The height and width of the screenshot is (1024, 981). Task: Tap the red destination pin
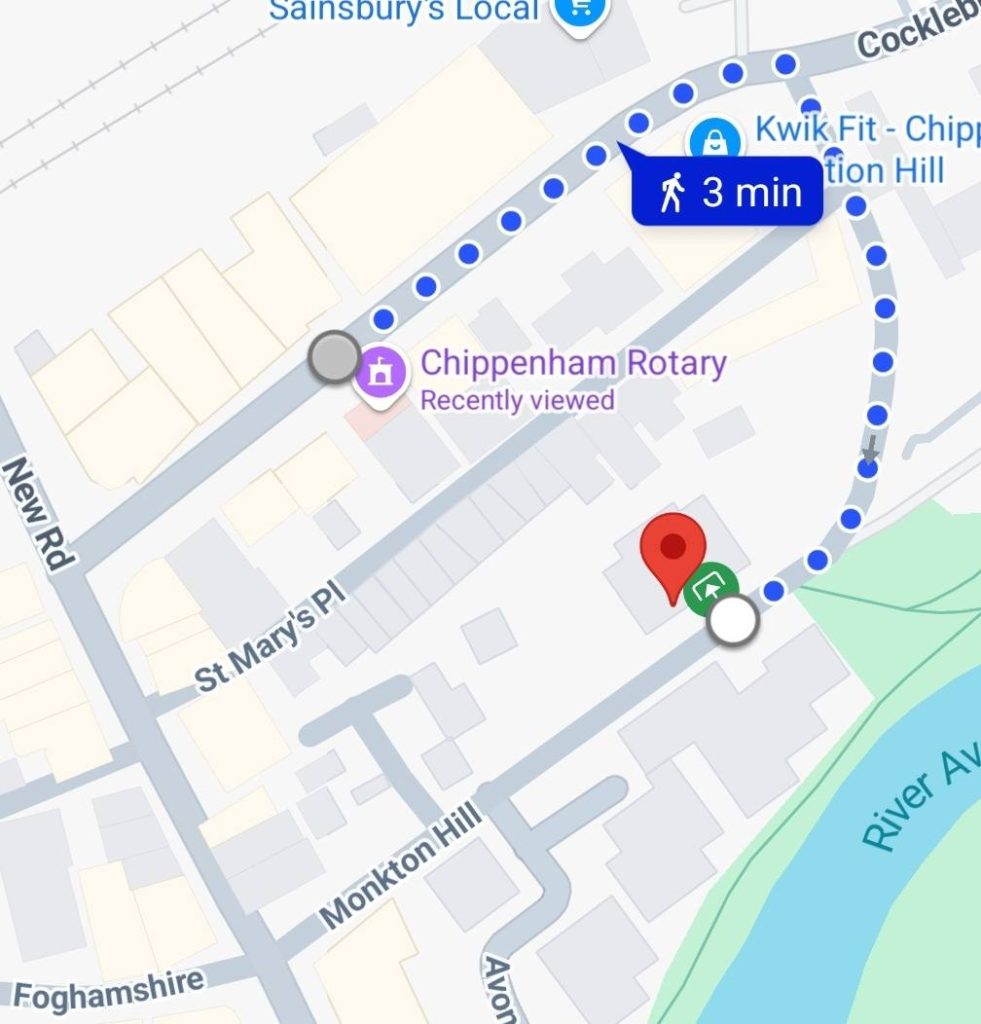point(674,549)
